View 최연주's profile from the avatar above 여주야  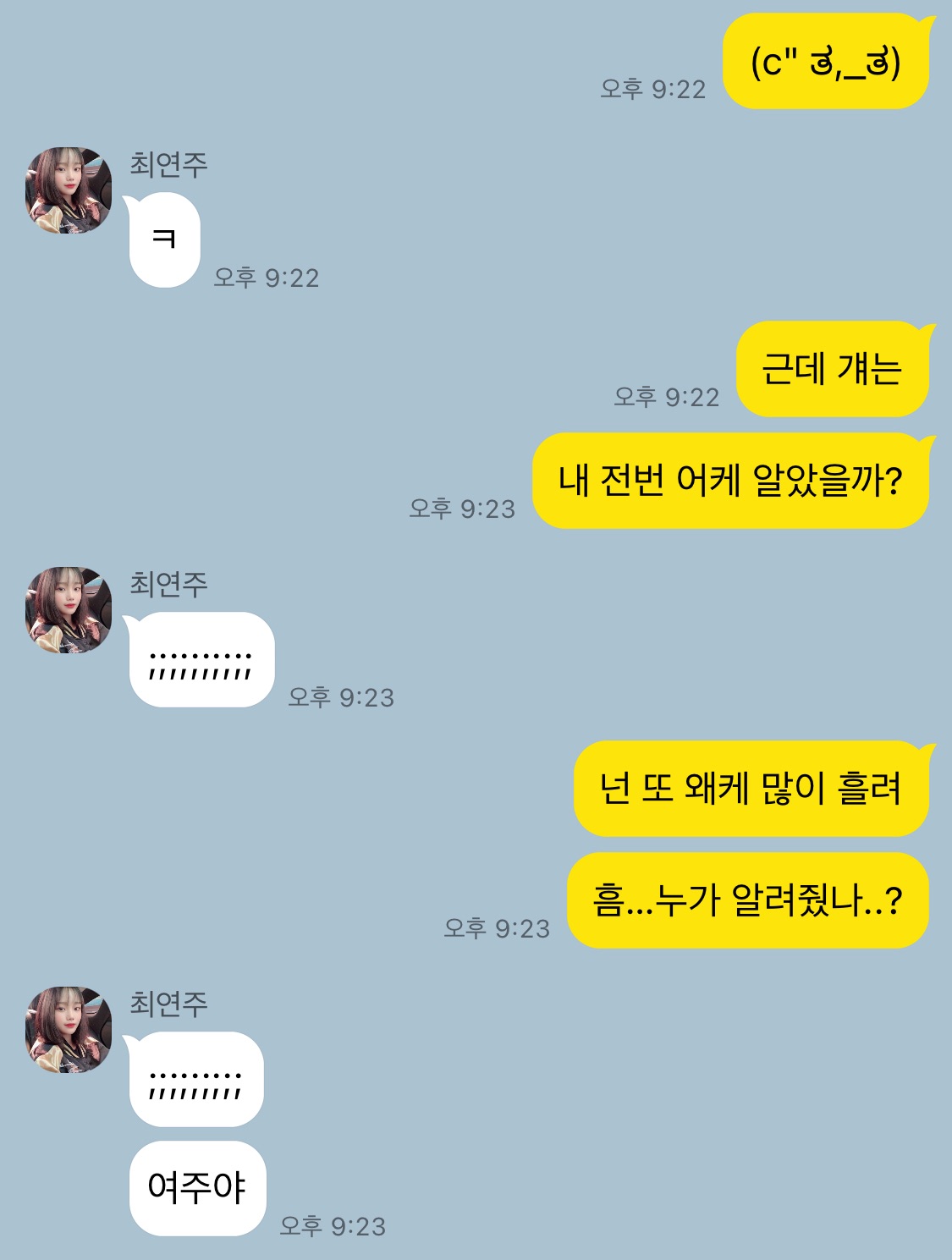click(69, 1030)
